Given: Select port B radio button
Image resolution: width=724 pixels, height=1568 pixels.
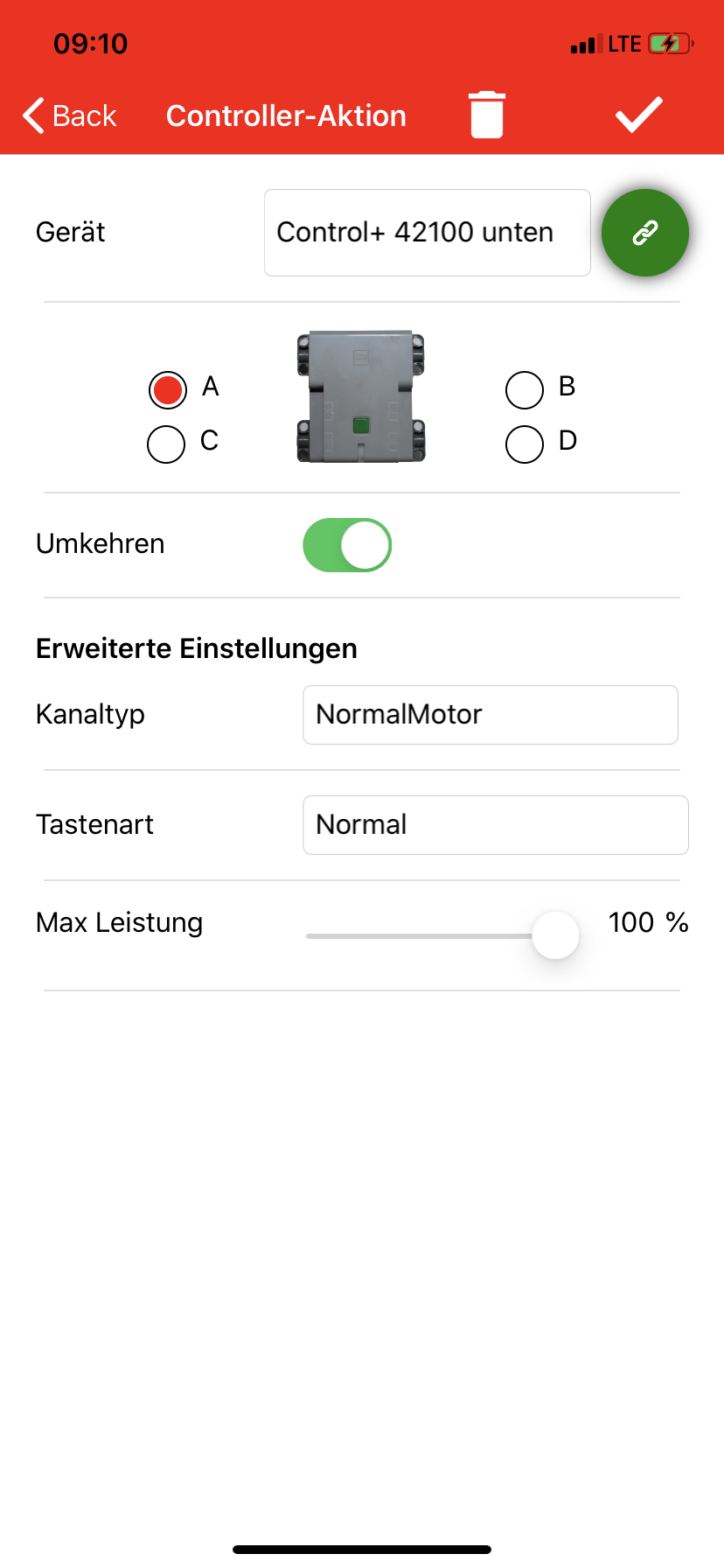Looking at the screenshot, I should point(525,390).
